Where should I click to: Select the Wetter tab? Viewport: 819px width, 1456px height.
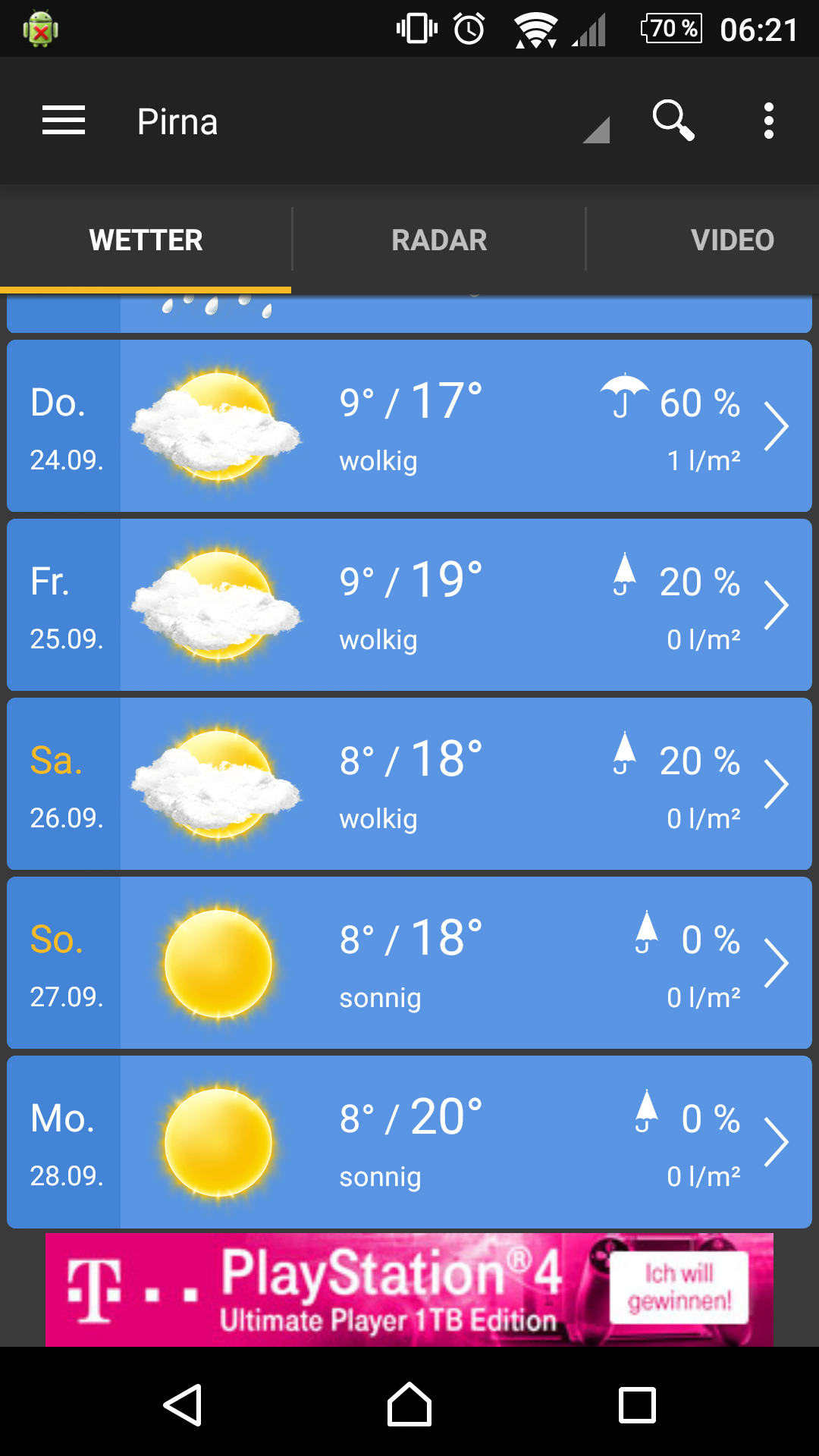pos(146,240)
